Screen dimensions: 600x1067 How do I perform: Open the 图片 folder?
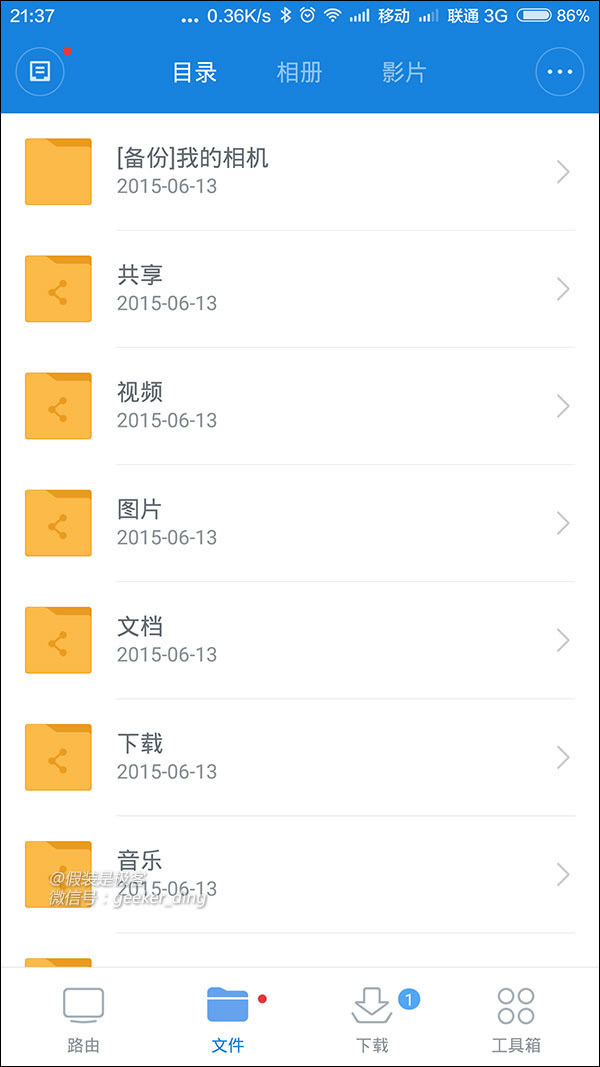tap(300, 523)
